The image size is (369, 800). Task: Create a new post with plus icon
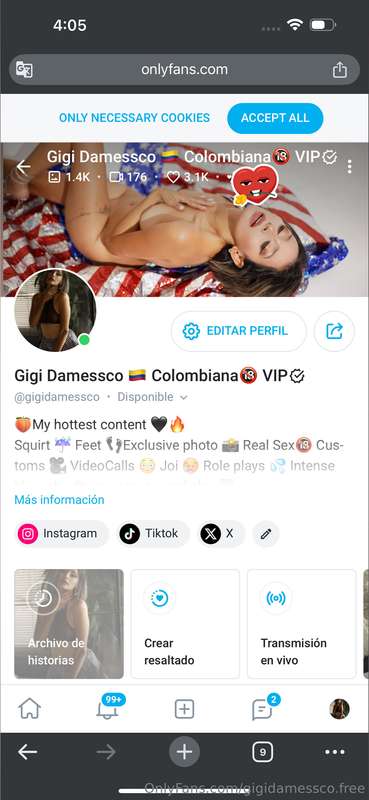click(184, 709)
